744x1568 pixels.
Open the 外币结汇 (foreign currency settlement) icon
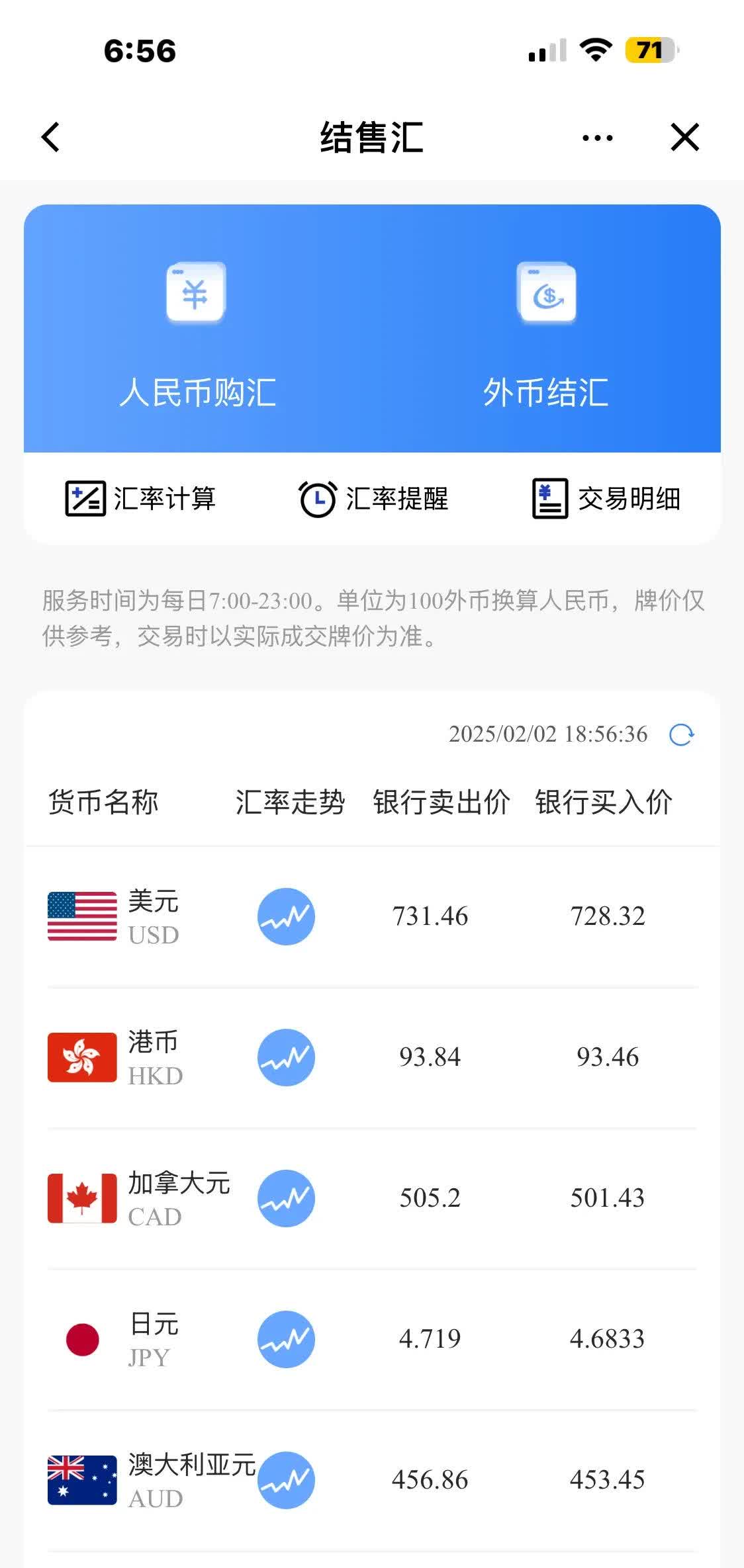546,293
